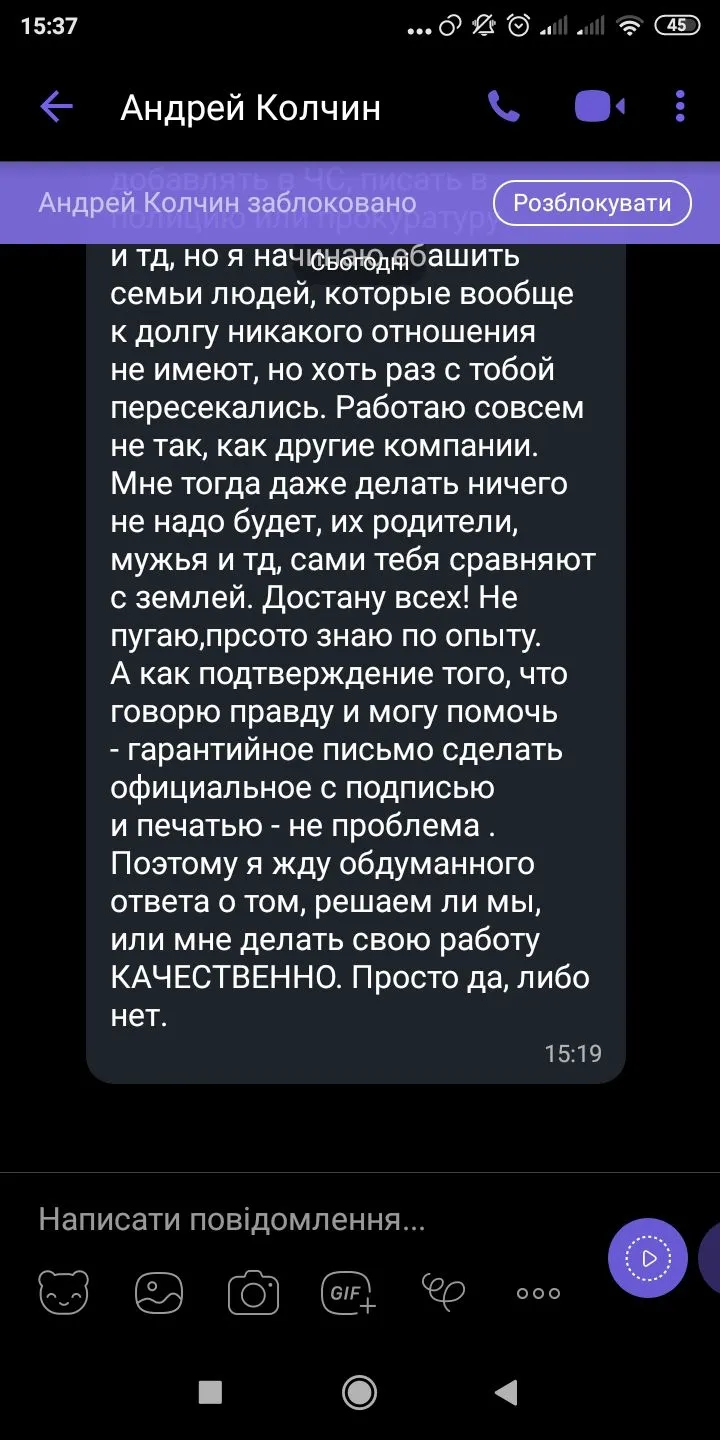Open the camera to take a photo
This screenshot has height=1440, width=720.
coord(254,1292)
